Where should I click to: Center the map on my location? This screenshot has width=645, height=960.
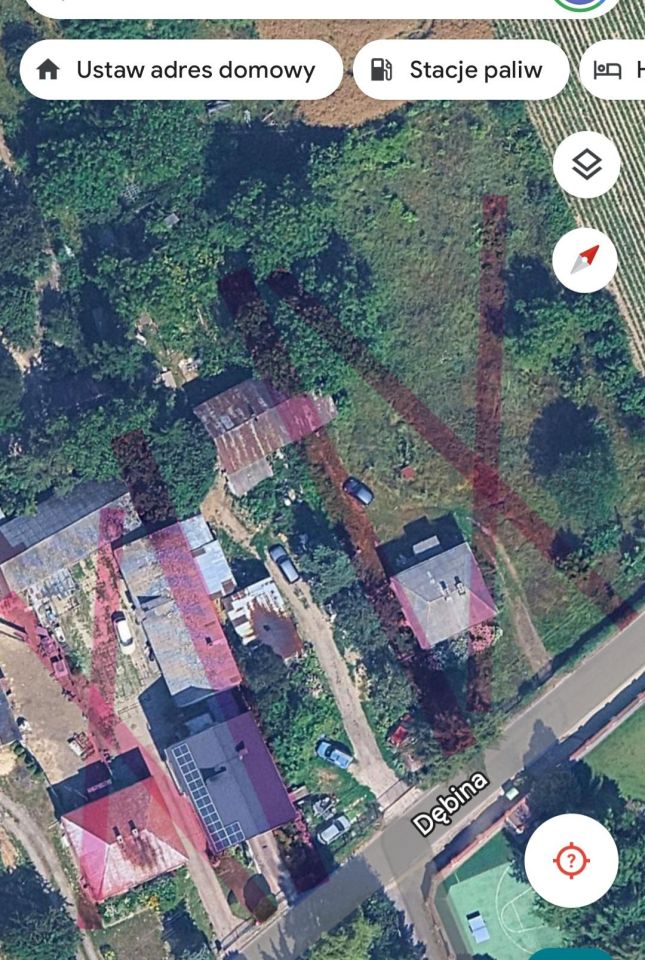pos(571,860)
